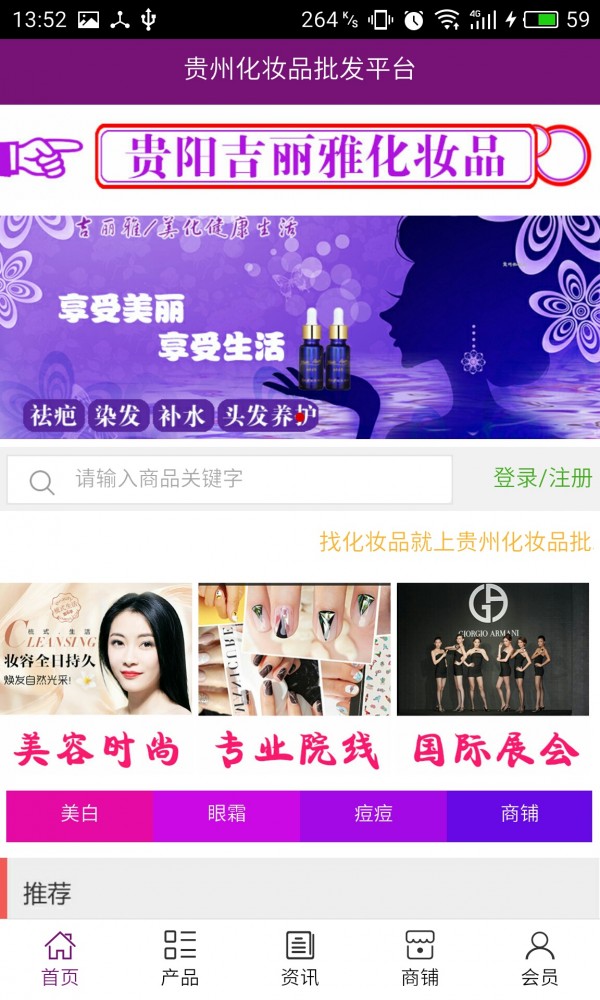
Task: Select the purple 商铺 category button
Action: 519,815
